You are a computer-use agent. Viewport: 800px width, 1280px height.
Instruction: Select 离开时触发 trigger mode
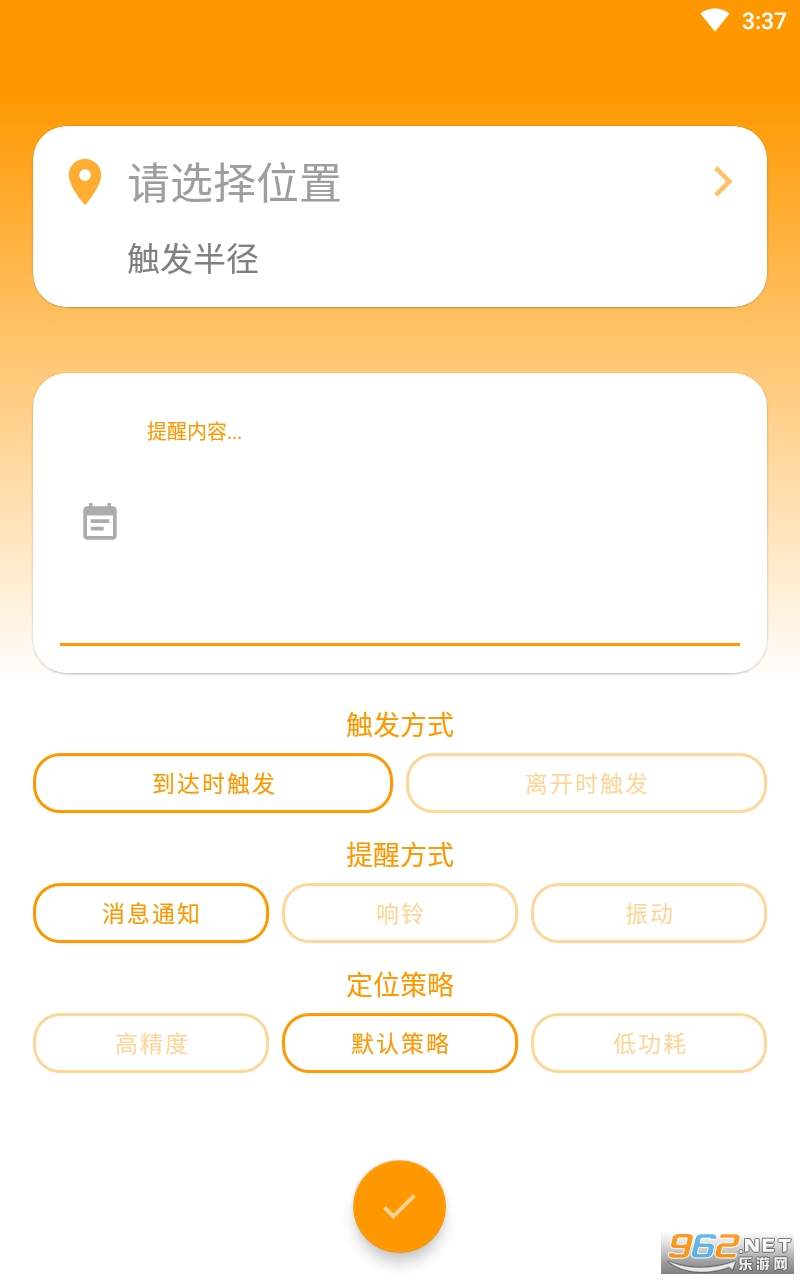point(586,783)
